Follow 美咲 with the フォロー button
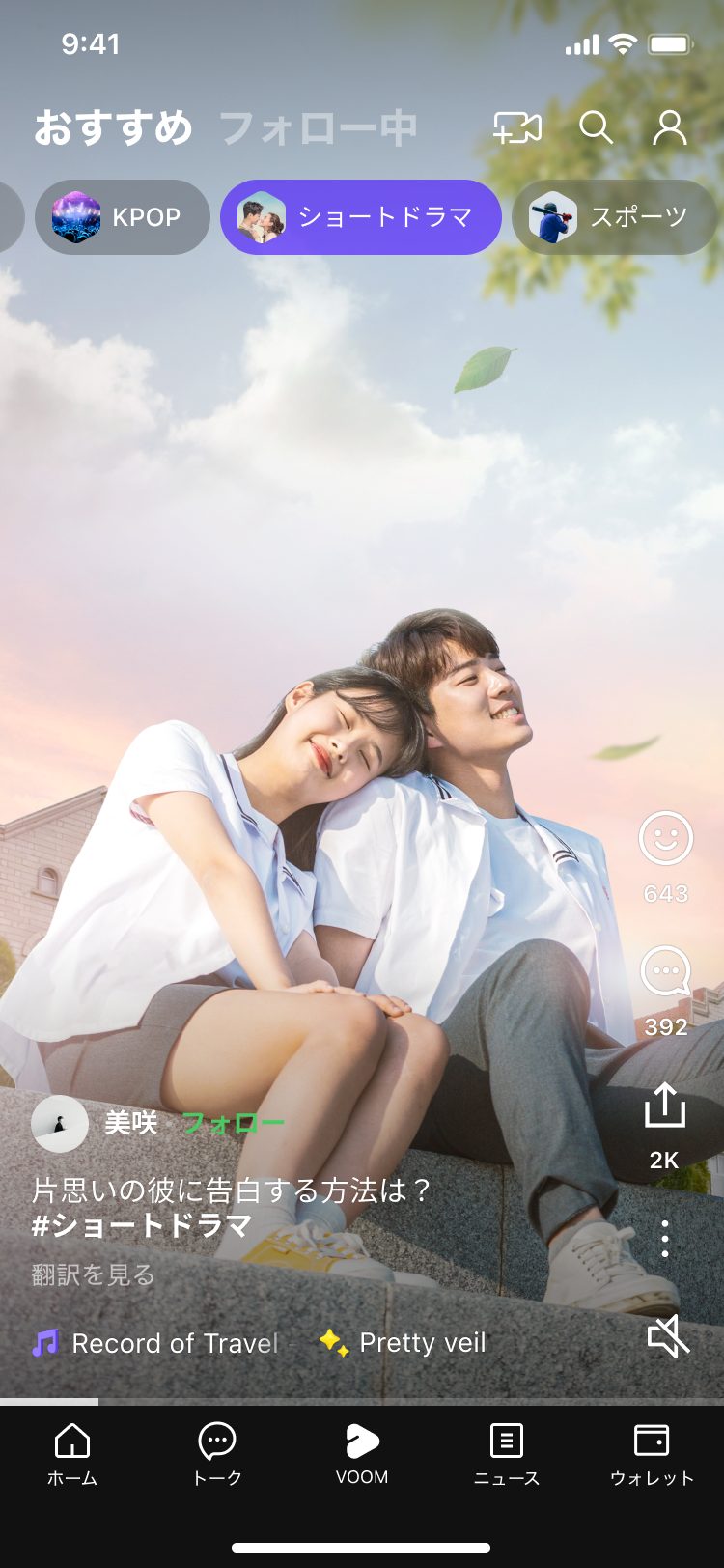The width and height of the screenshot is (724, 1568). [233, 1123]
